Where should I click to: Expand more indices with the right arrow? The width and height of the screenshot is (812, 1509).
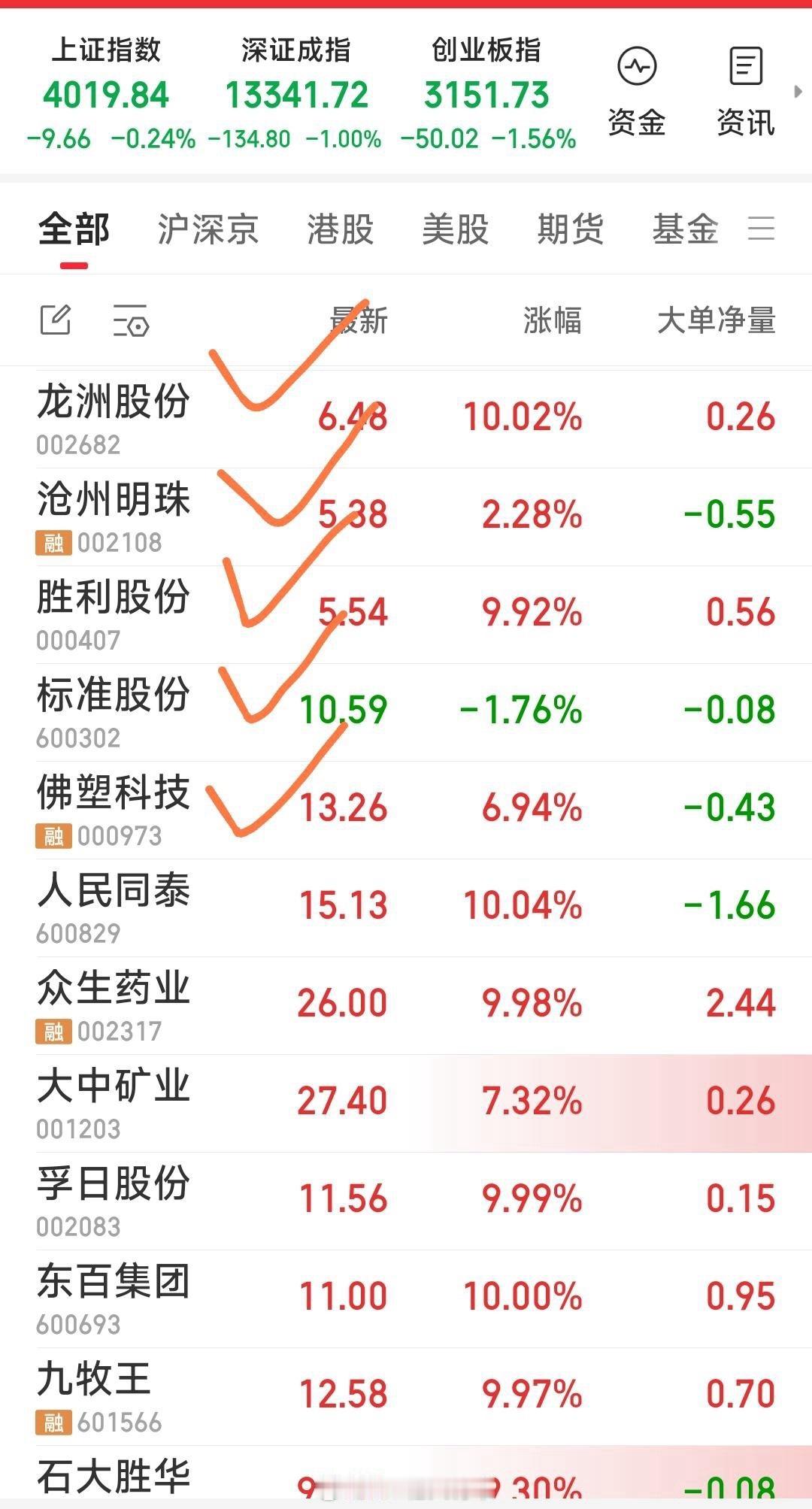798,90
